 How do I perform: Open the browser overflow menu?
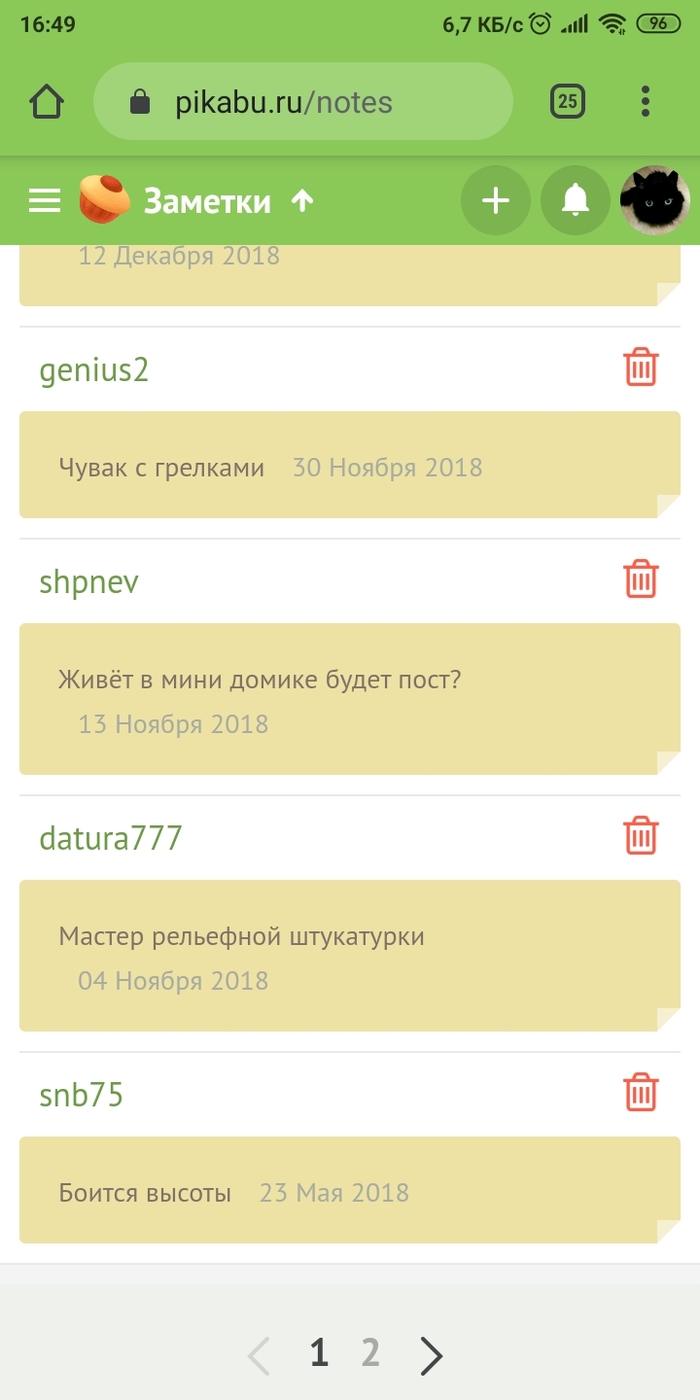(645, 102)
